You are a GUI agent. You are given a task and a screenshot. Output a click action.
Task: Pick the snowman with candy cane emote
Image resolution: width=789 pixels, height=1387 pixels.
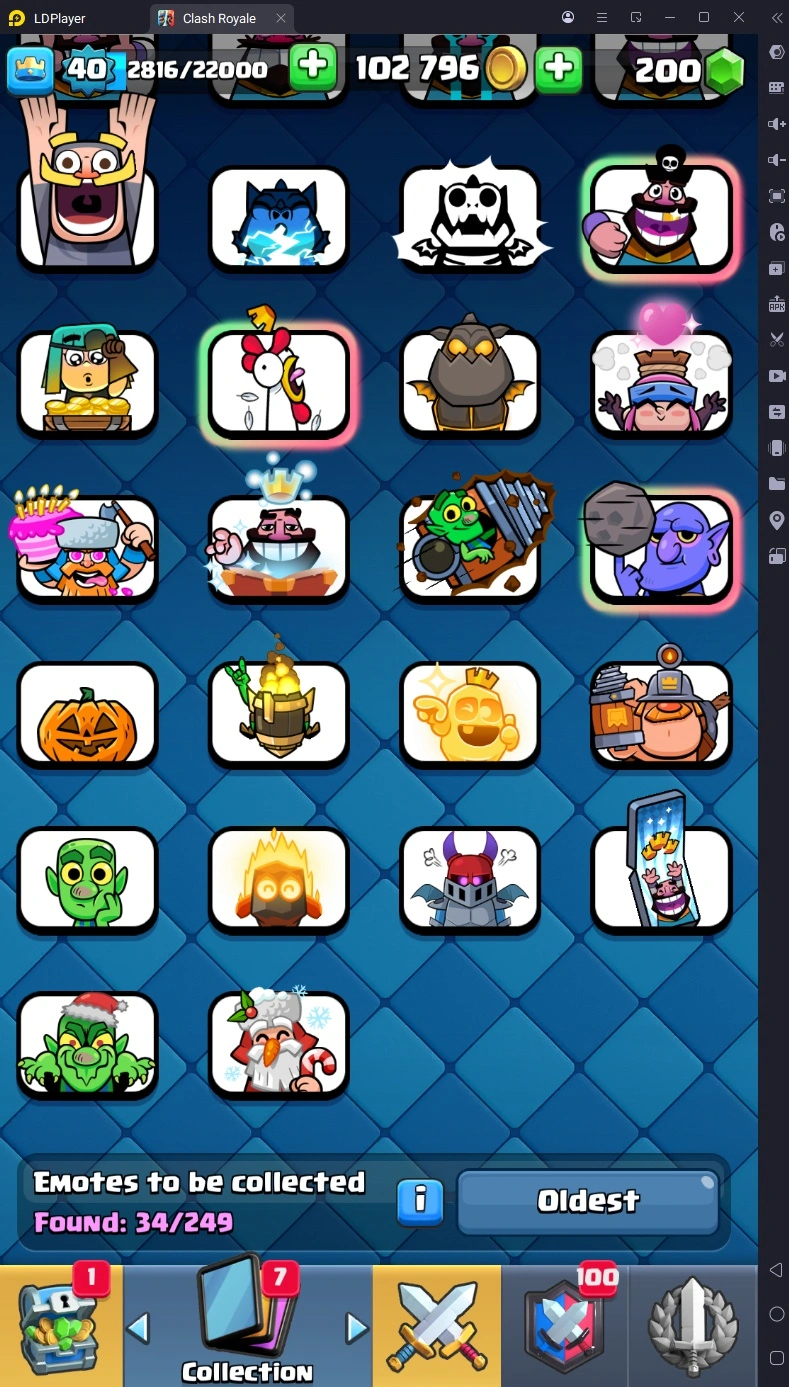coord(279,1043)
